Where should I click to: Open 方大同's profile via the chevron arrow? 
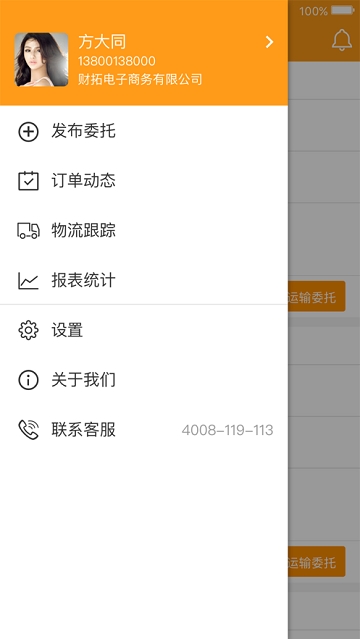point(269,42)
